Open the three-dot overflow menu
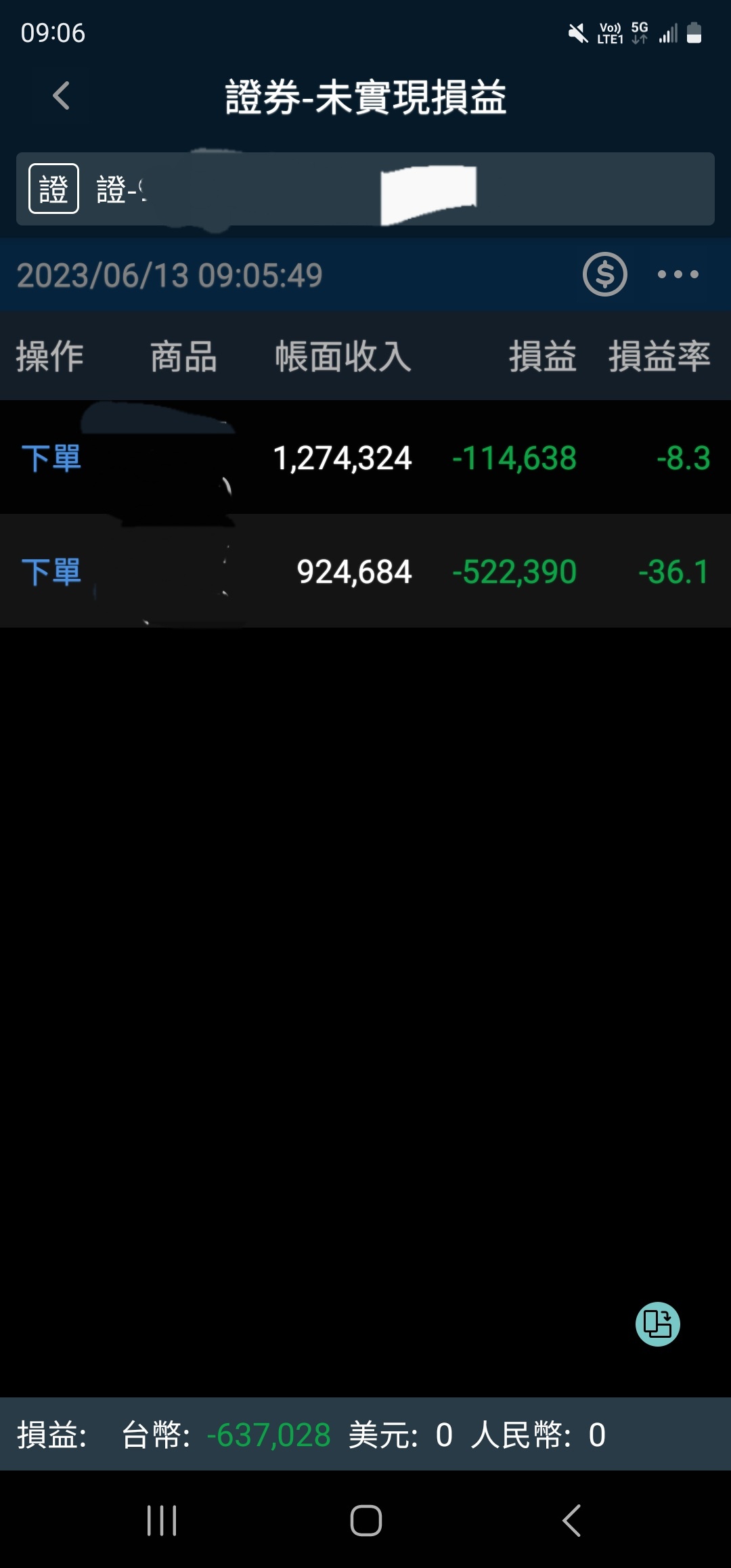The image size is (731, 1568). (678, 274)
